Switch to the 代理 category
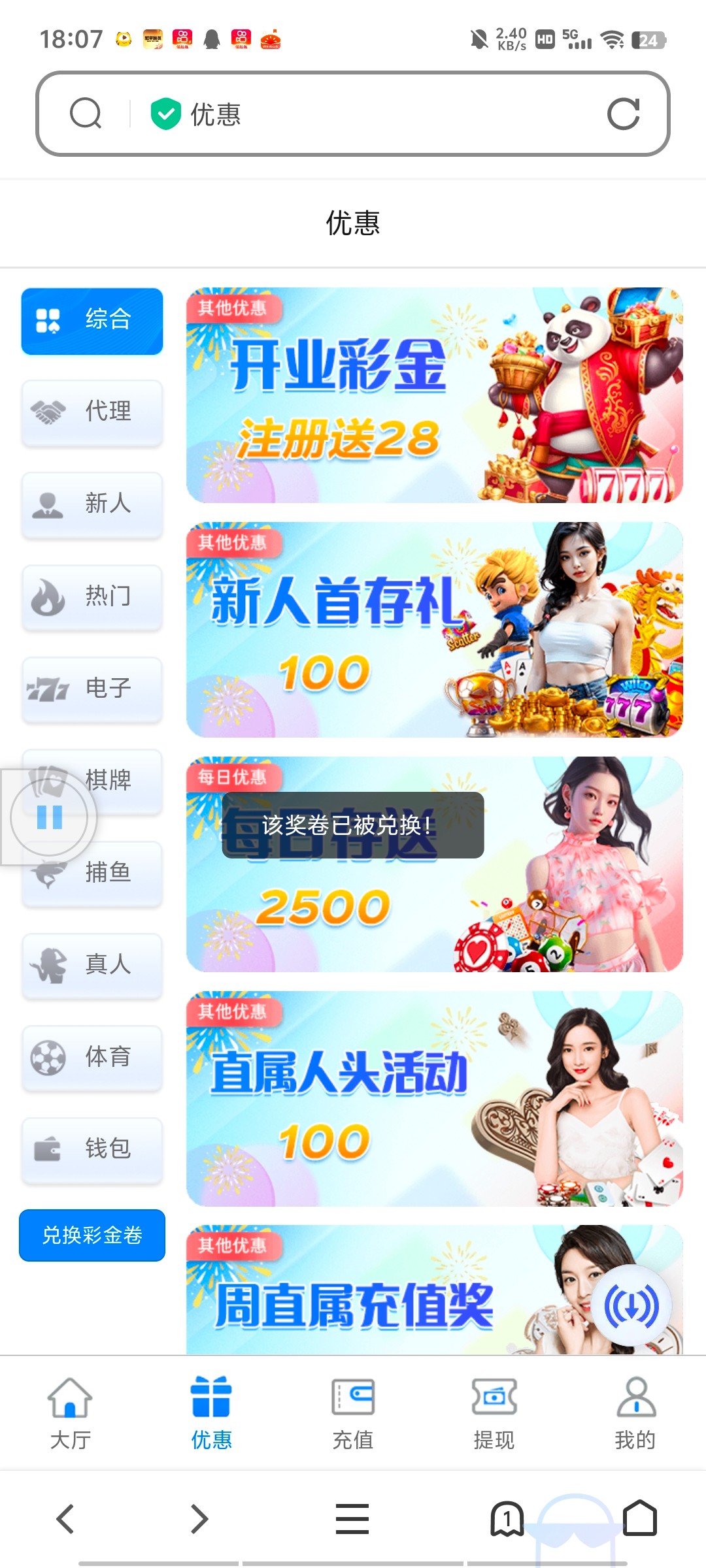The height and width of the screenshot is (1568, 706). (x=92, y=412)
